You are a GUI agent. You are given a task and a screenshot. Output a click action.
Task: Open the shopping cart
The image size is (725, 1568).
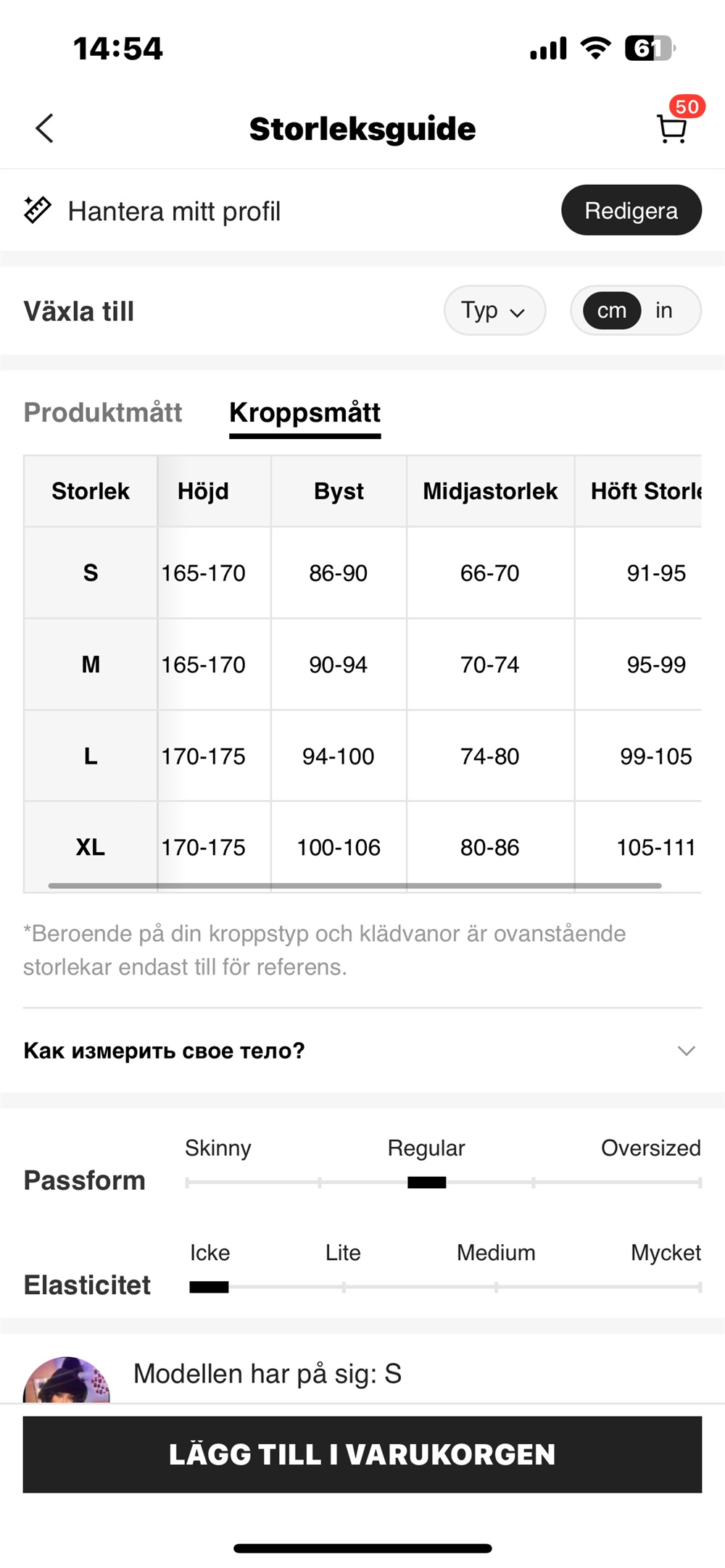pos(672,128)
